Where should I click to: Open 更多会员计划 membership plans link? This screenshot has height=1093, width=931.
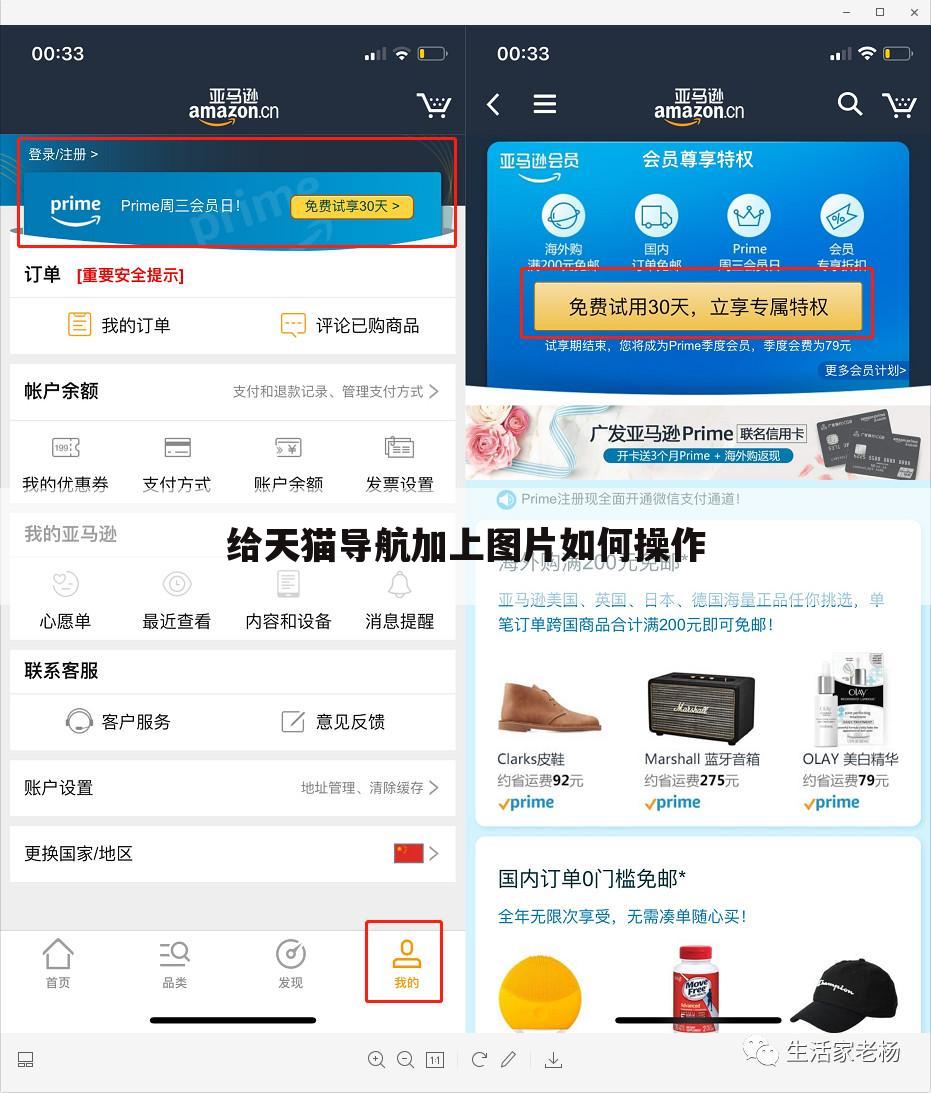(866, 371)
